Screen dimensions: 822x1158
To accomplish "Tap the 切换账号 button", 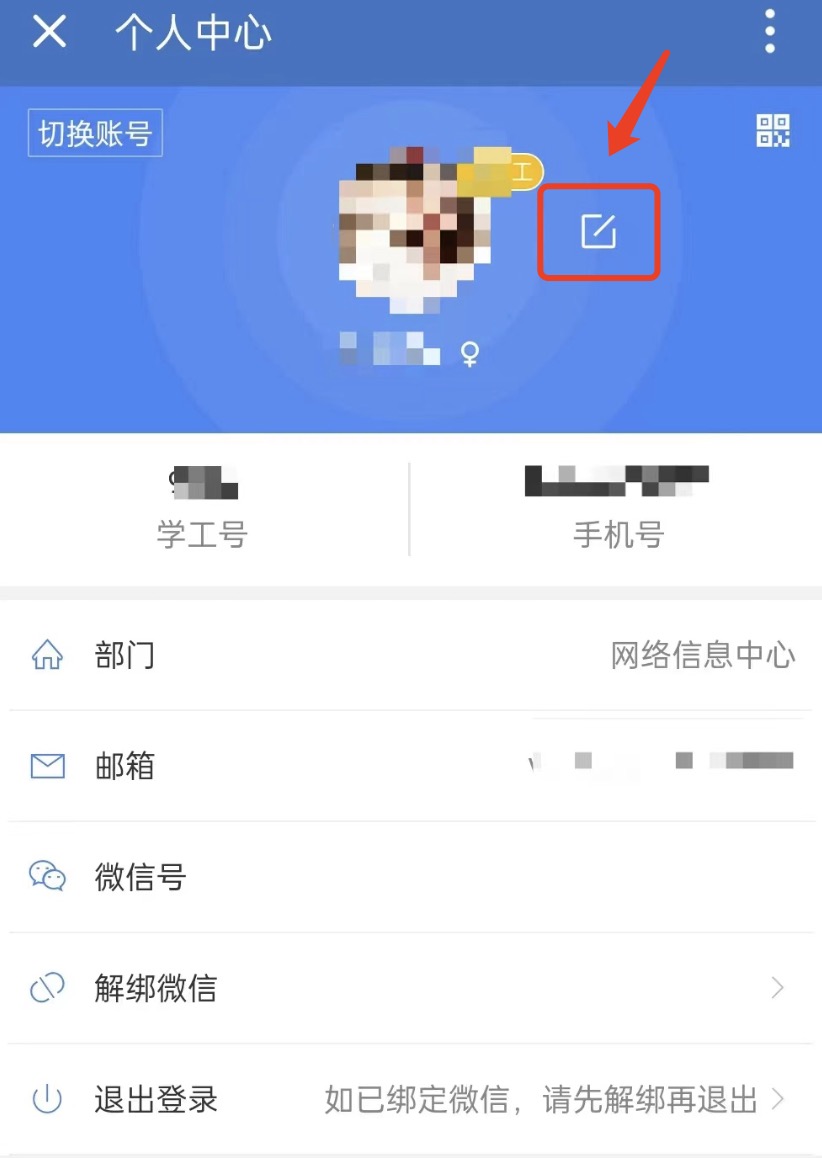I will (x=95, y=134).
